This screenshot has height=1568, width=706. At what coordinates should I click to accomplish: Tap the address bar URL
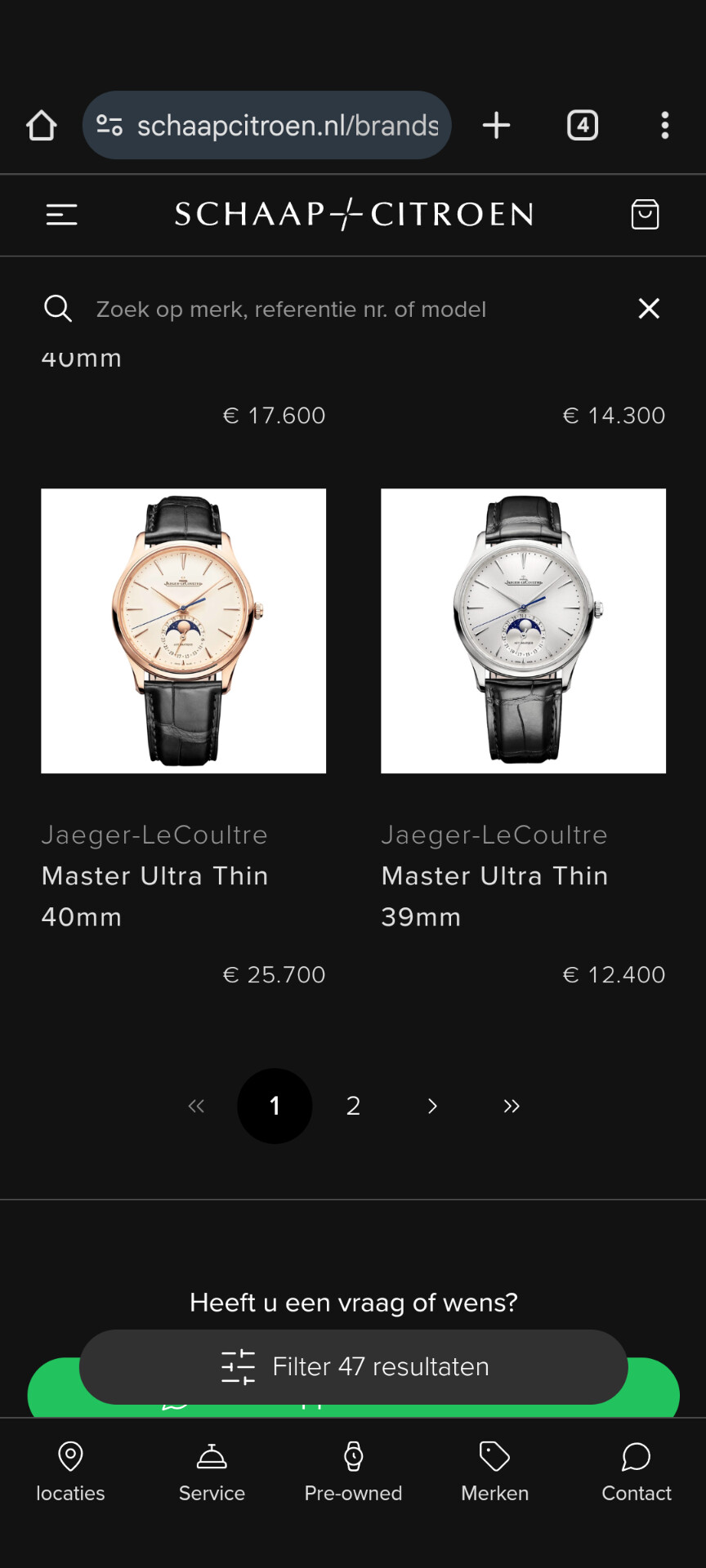(x=288, y=126)
